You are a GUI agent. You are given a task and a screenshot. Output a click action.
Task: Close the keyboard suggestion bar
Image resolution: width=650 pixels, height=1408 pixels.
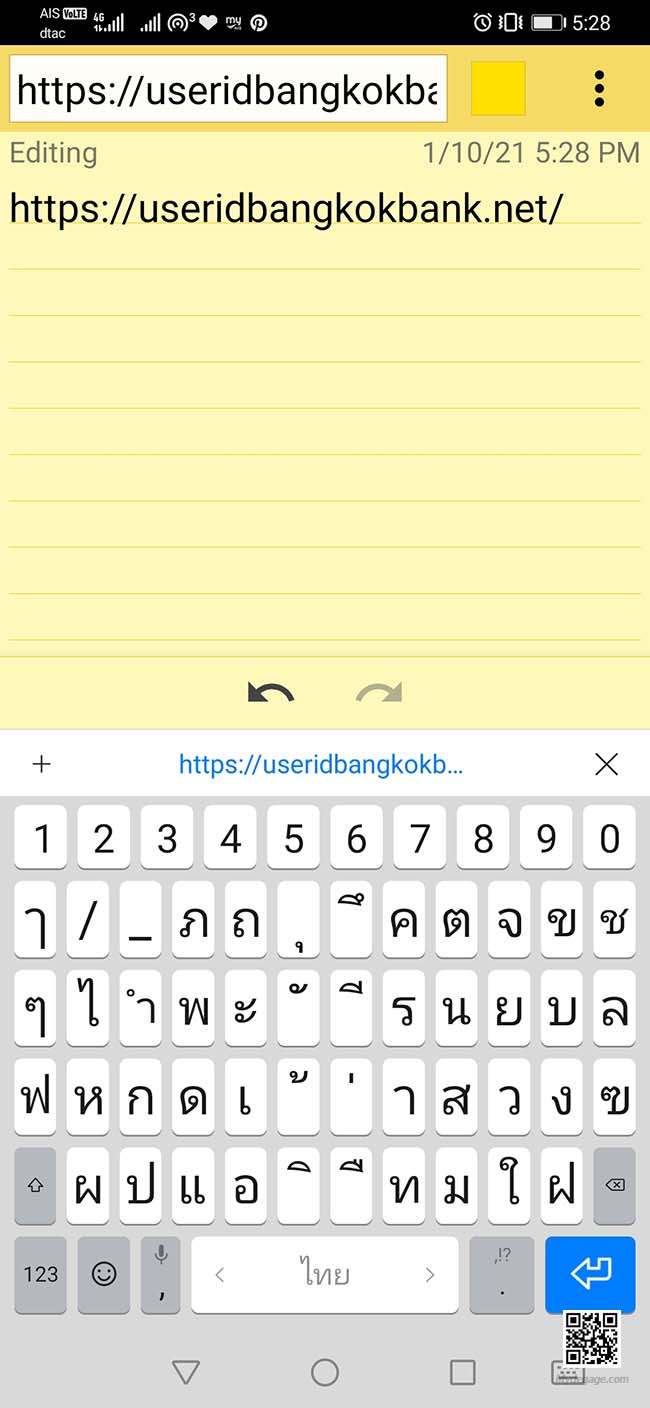click(606, 765)
